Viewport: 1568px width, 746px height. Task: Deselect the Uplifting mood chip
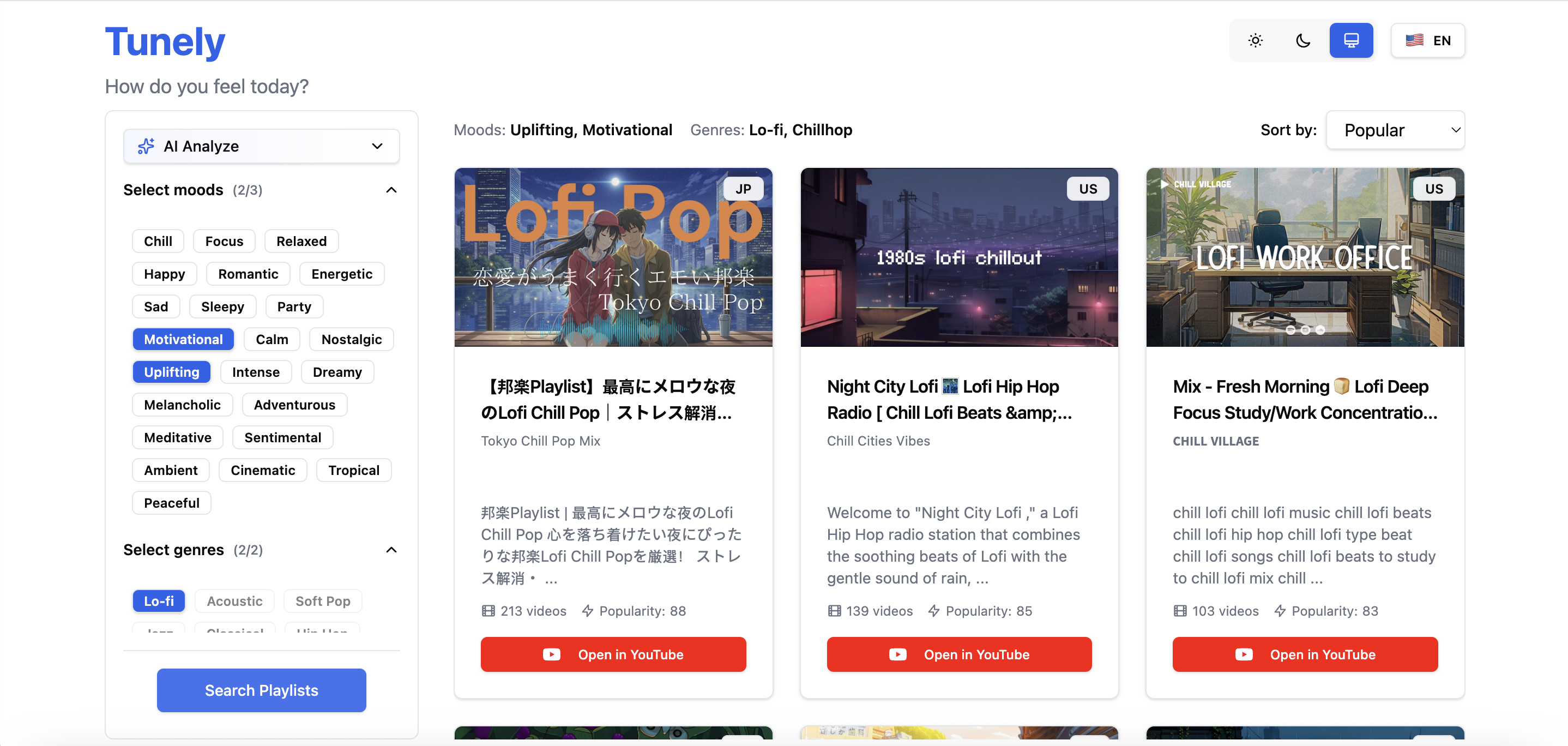pyautogui.click(x=171, y=372)
